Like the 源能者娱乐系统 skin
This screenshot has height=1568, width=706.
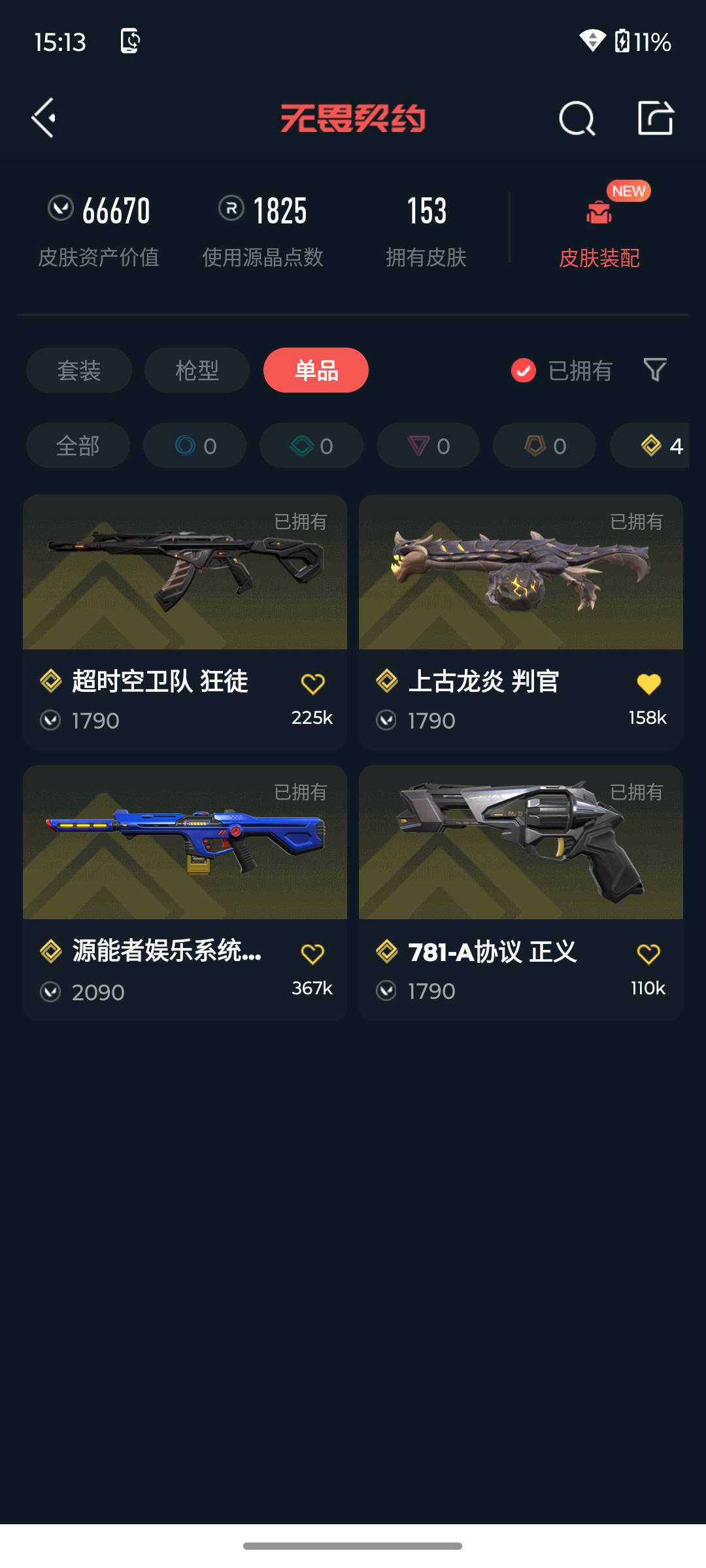(312, 955)
